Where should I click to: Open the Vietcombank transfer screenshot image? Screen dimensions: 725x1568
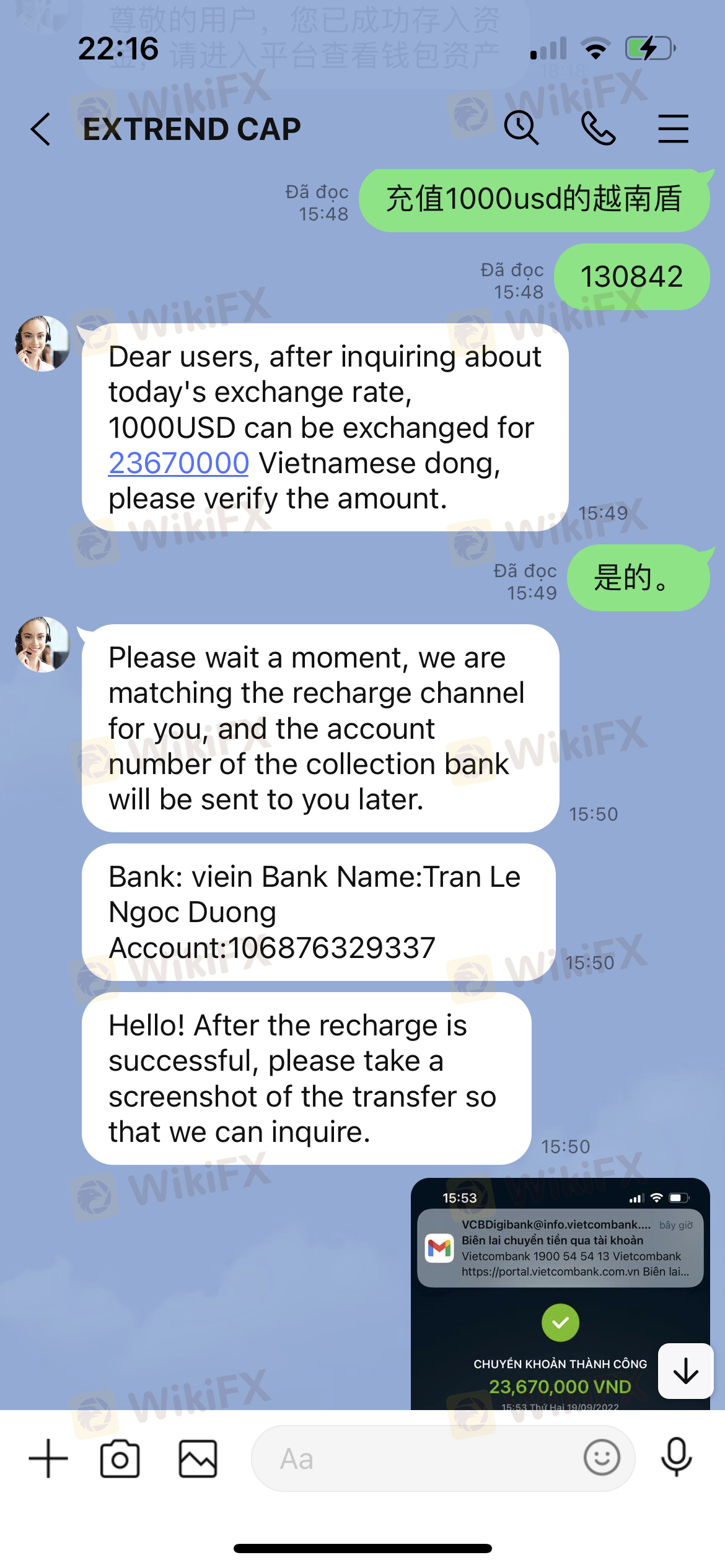click(x=560, y=1294)
